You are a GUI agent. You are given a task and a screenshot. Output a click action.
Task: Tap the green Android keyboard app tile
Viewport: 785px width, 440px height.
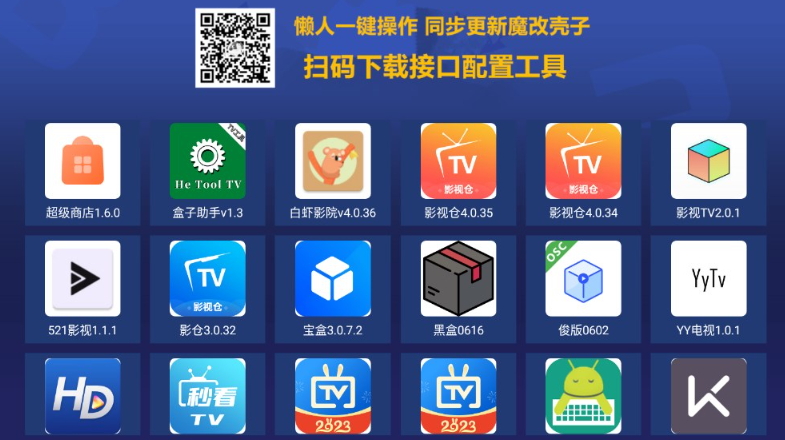pyautogui.click(x=583, y=395)
